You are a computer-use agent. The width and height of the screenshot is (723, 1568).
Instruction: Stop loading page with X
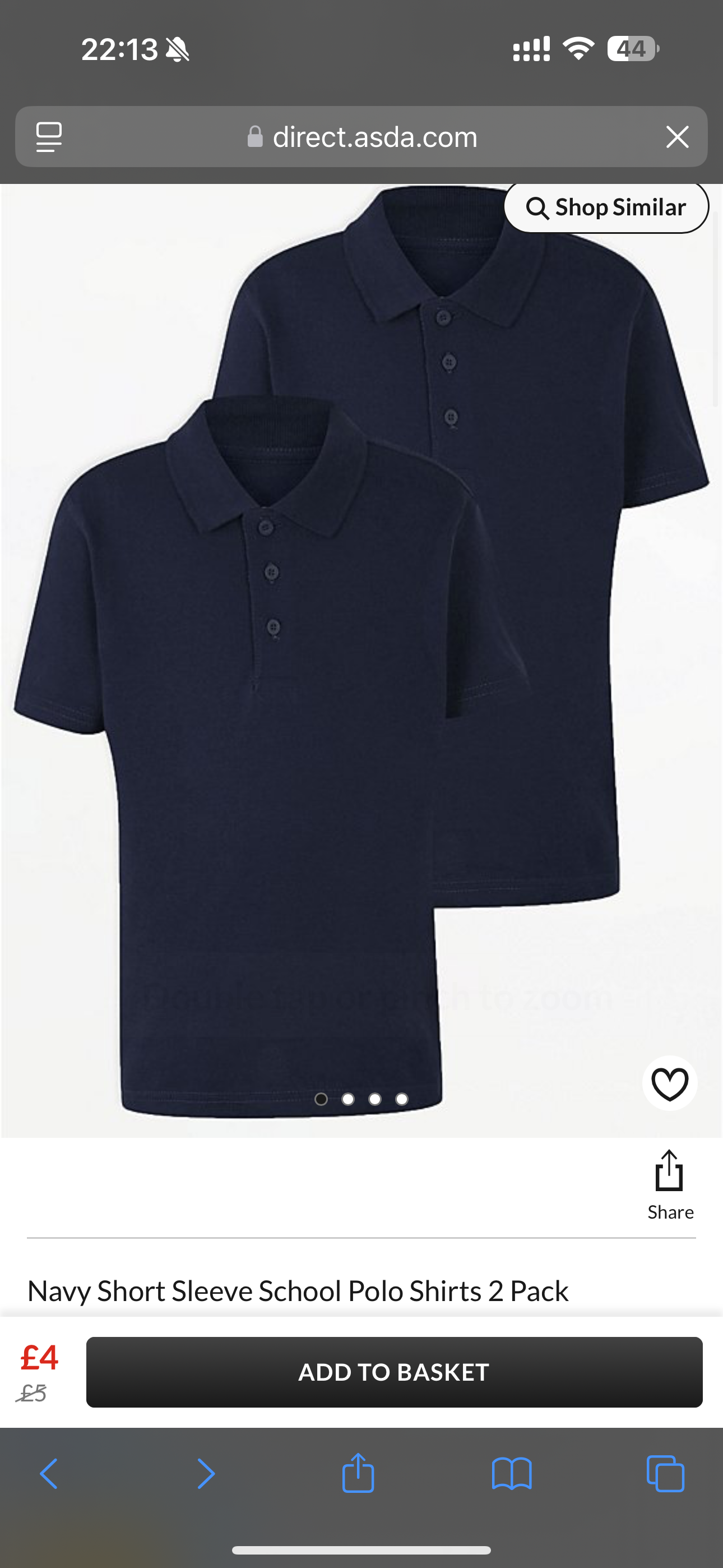tap(678, 137)
